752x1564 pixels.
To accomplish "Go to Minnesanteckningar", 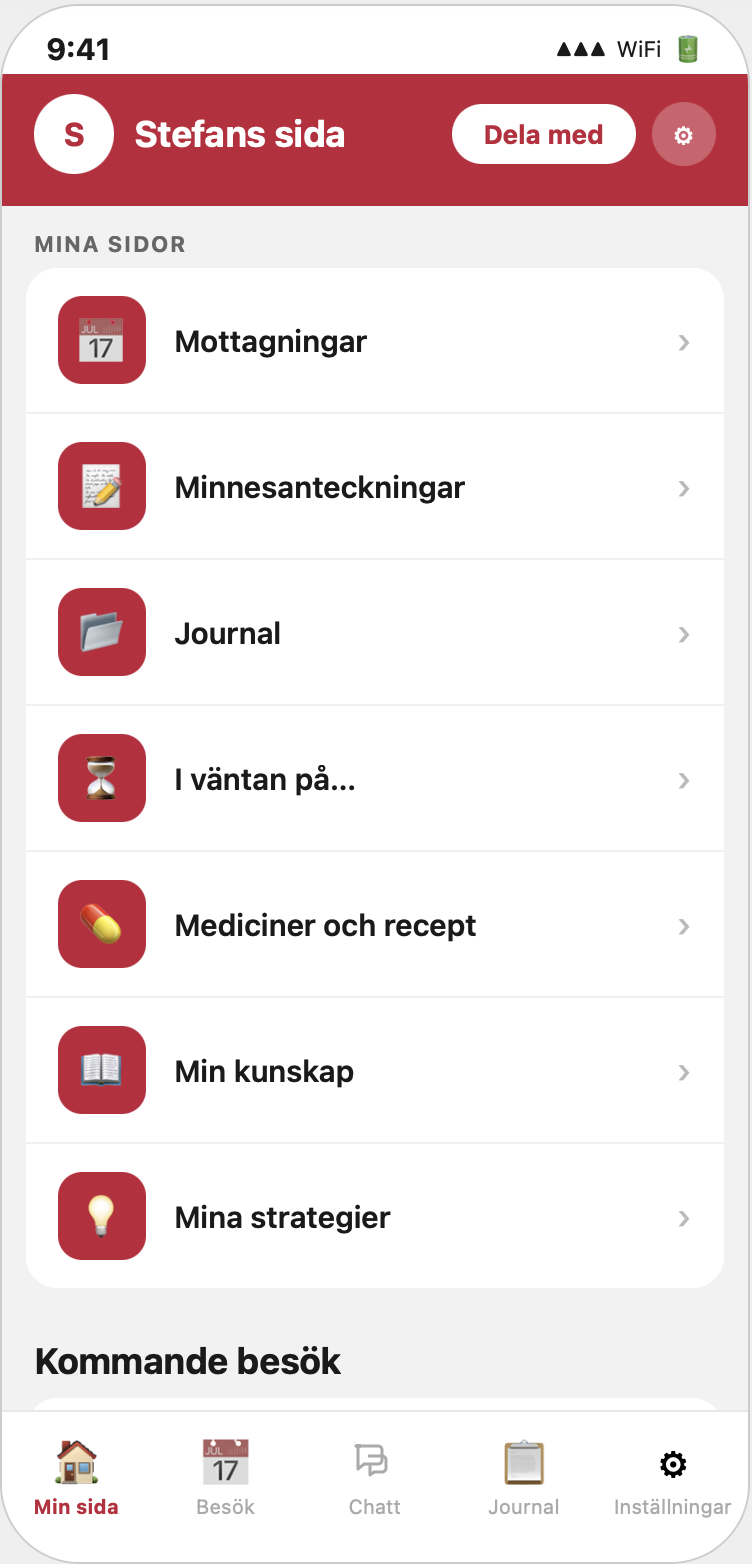I will click(375, 488).
